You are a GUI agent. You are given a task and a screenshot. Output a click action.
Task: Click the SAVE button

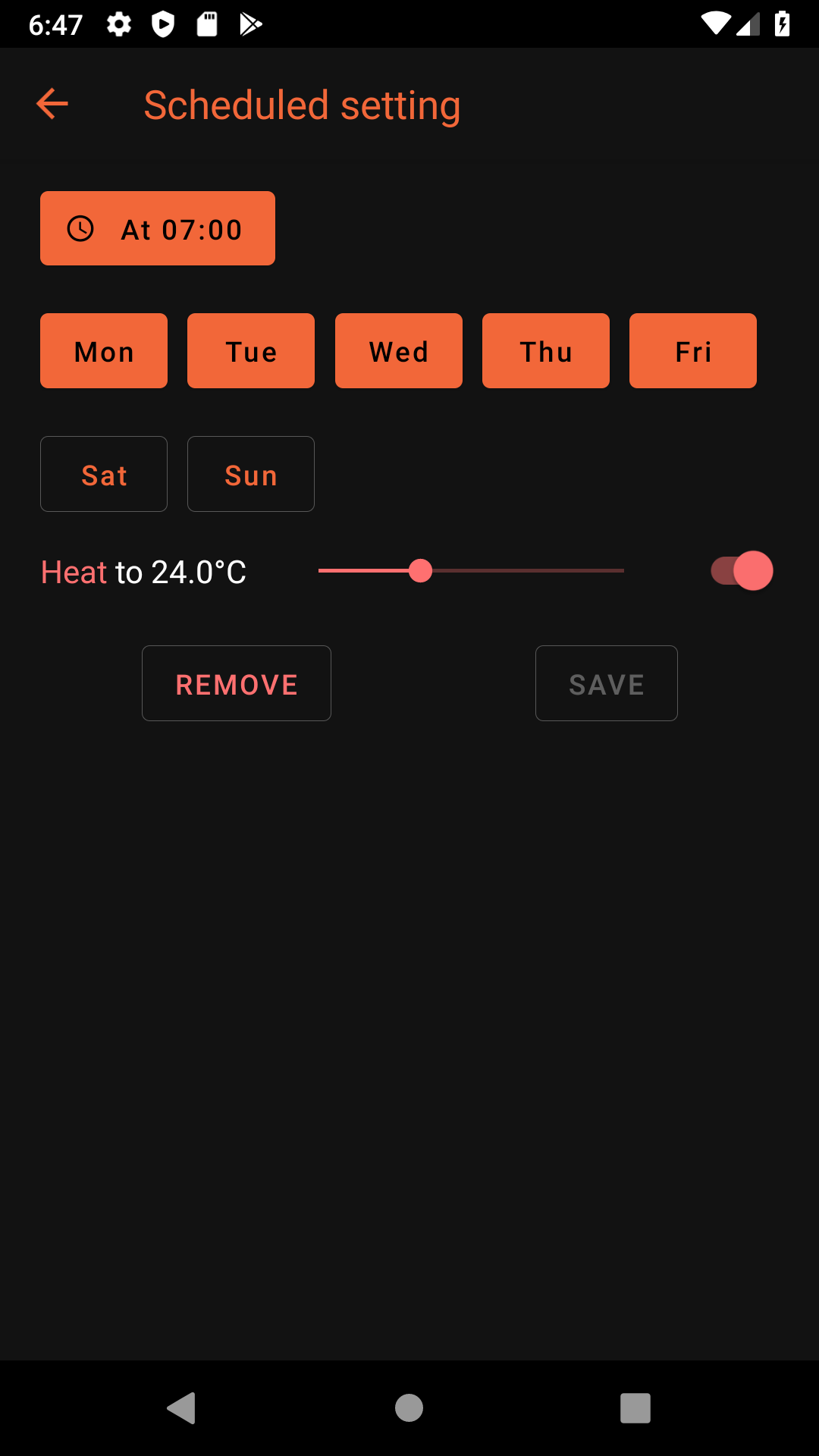(x=606, y=683)
